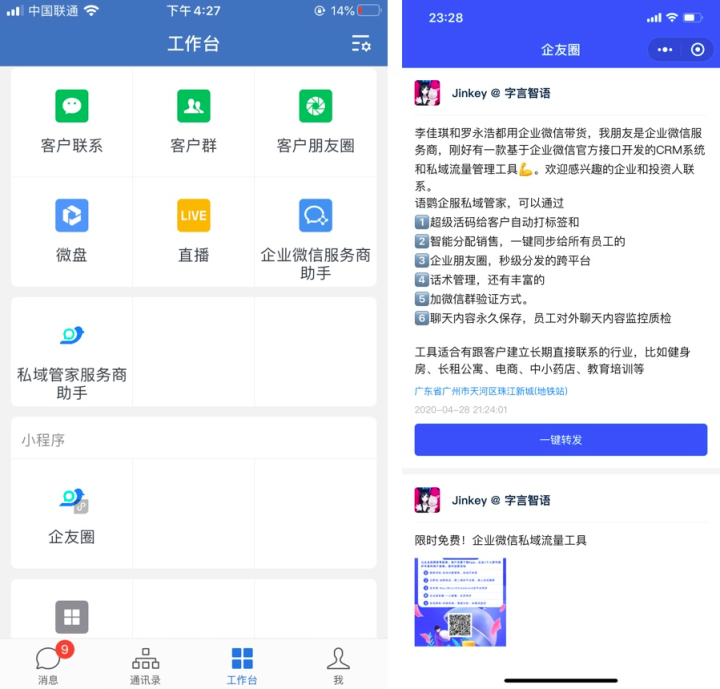Viewport: 720px width, 689px height.
Task: Switch to the 消息 tab
Action: coord(48,664)
